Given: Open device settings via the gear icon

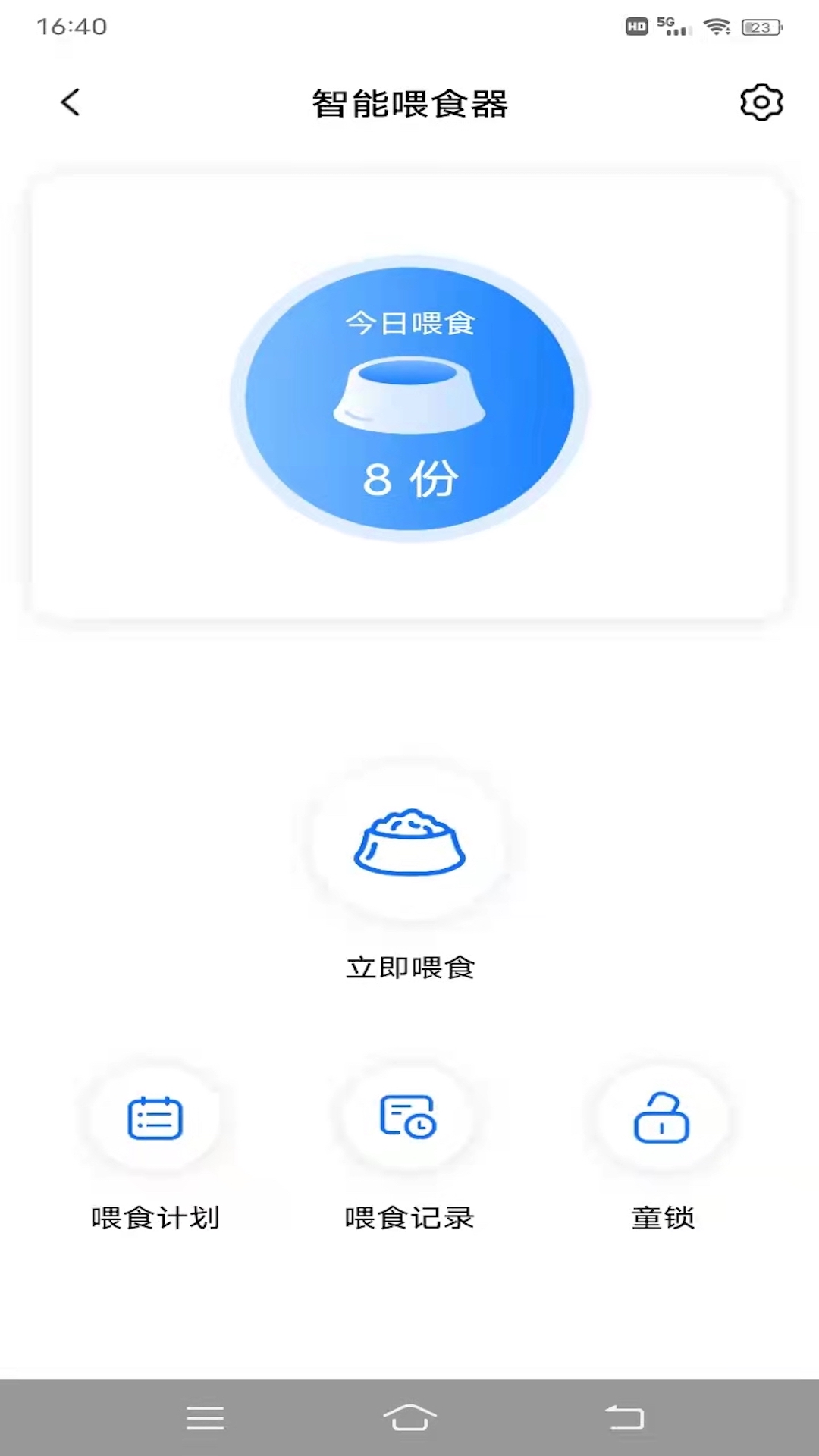Looking at the screenshot, I should [761, 102].
